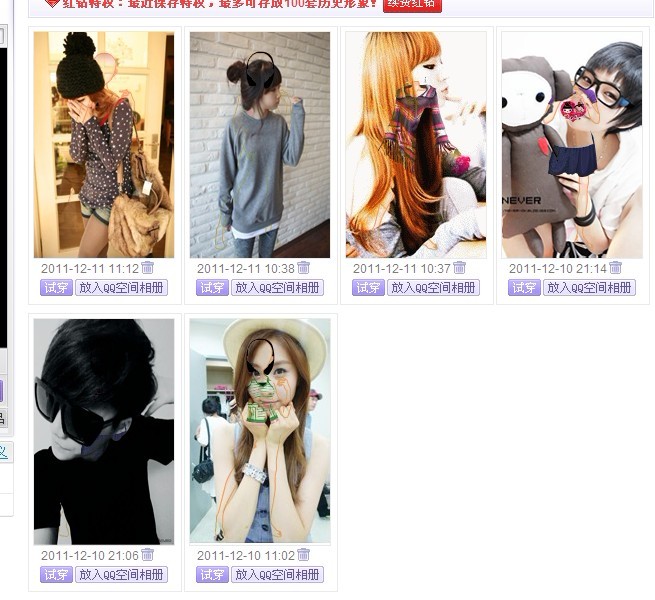This screenshot has width=655, height=600.
Task: Delete the look saved 2011-12-11 10:38
Action: [x=304, y=268]
